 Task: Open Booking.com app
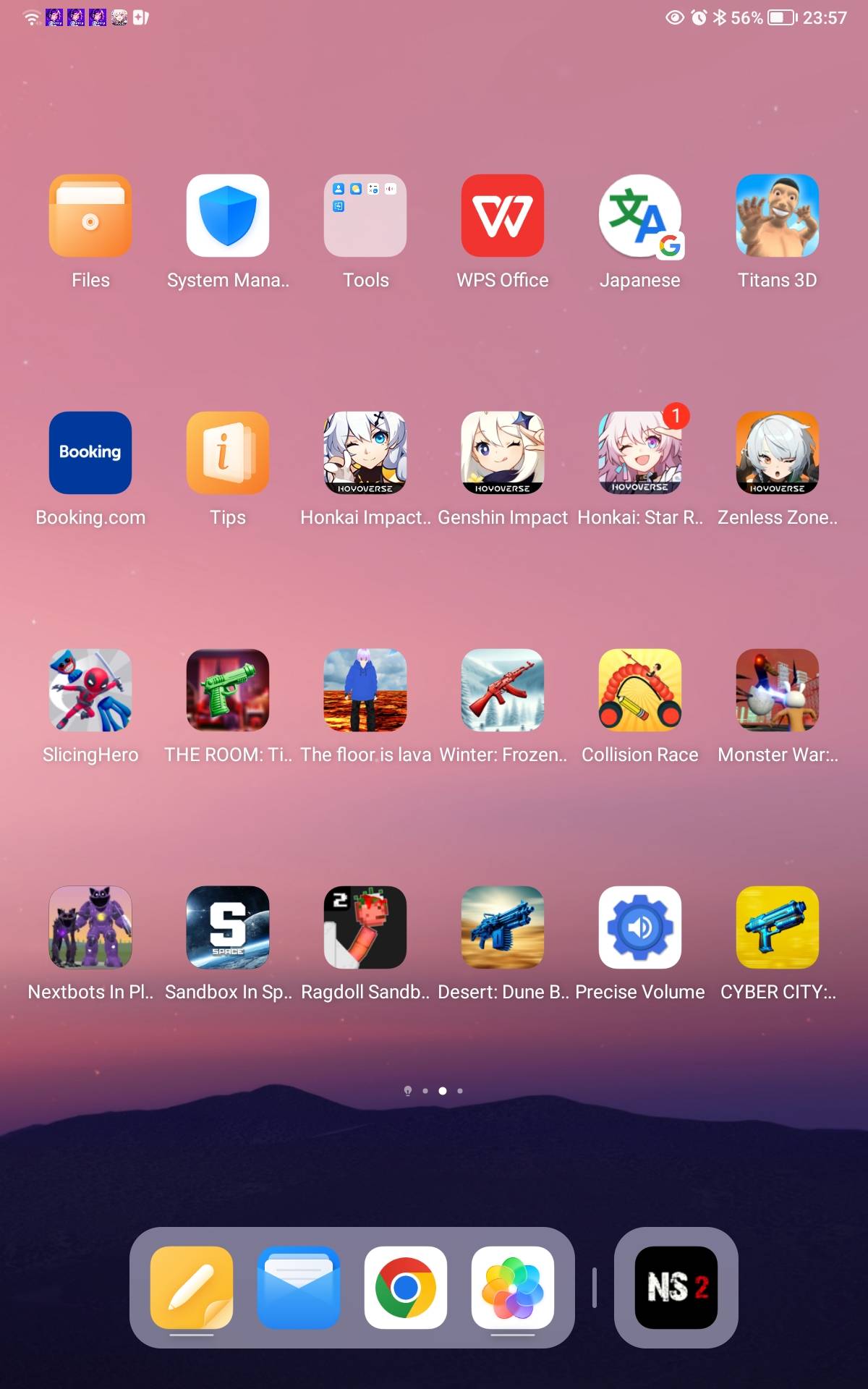90,453
